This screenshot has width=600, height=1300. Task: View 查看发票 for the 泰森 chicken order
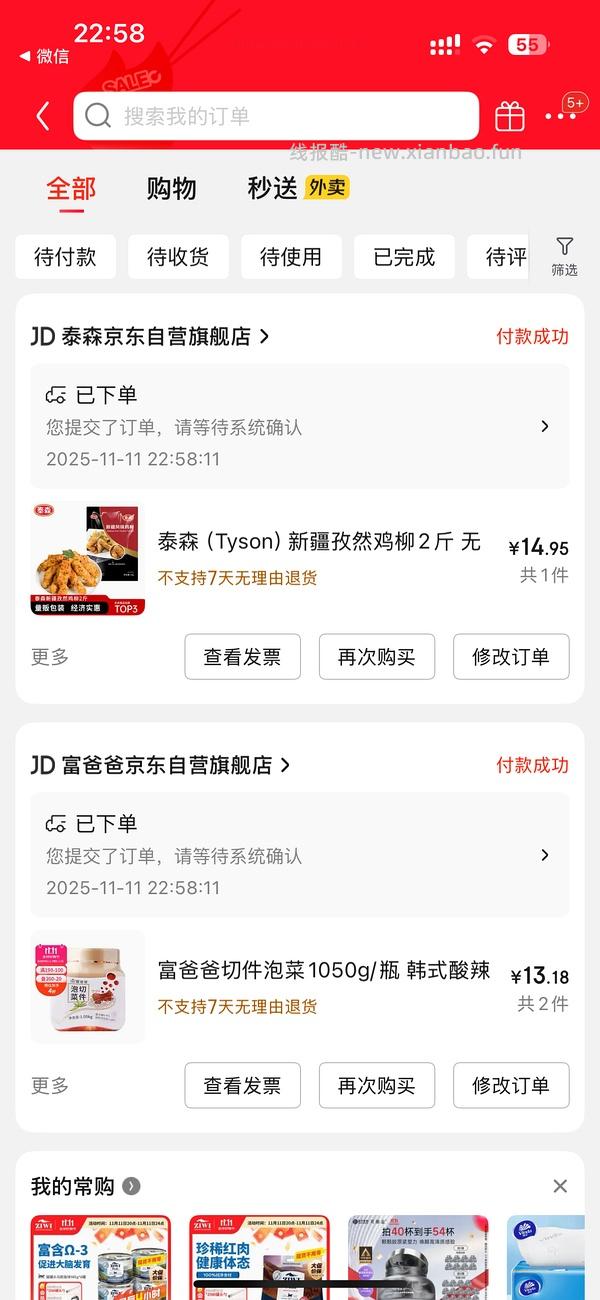tap(242, 657)
